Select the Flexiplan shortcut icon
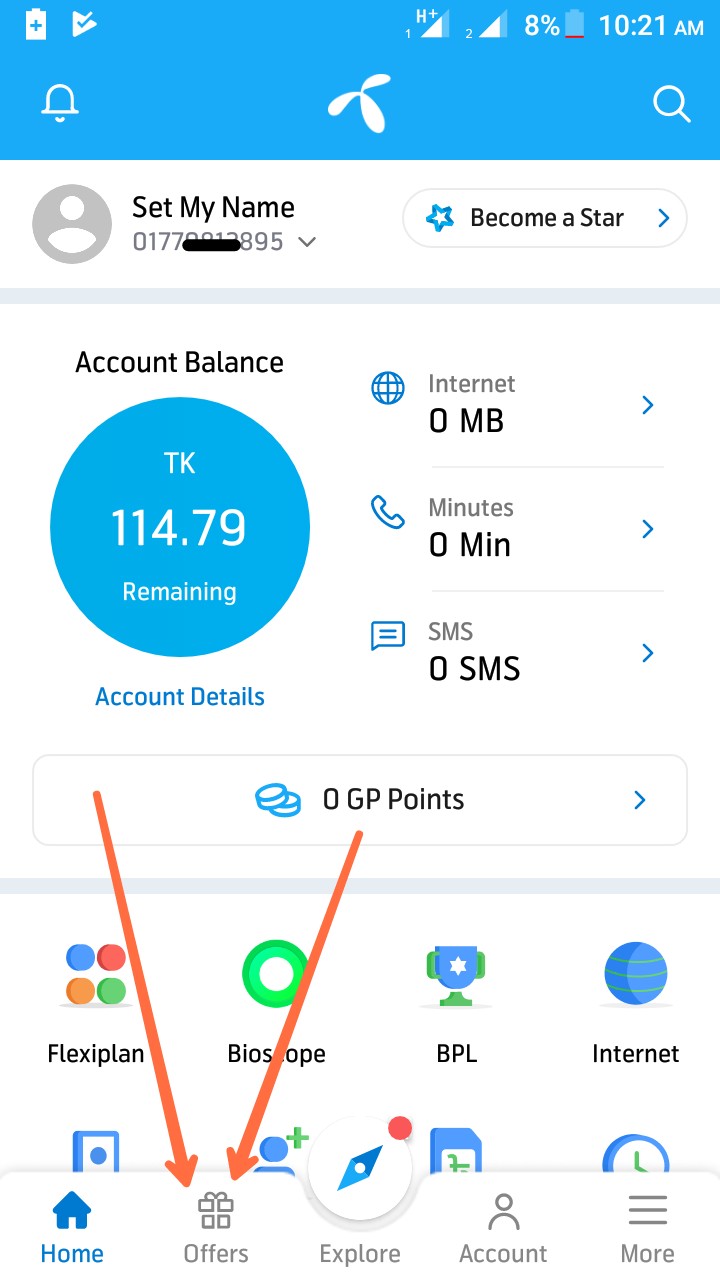This screenshot has width=720, height=1280. tap(96, 974)
